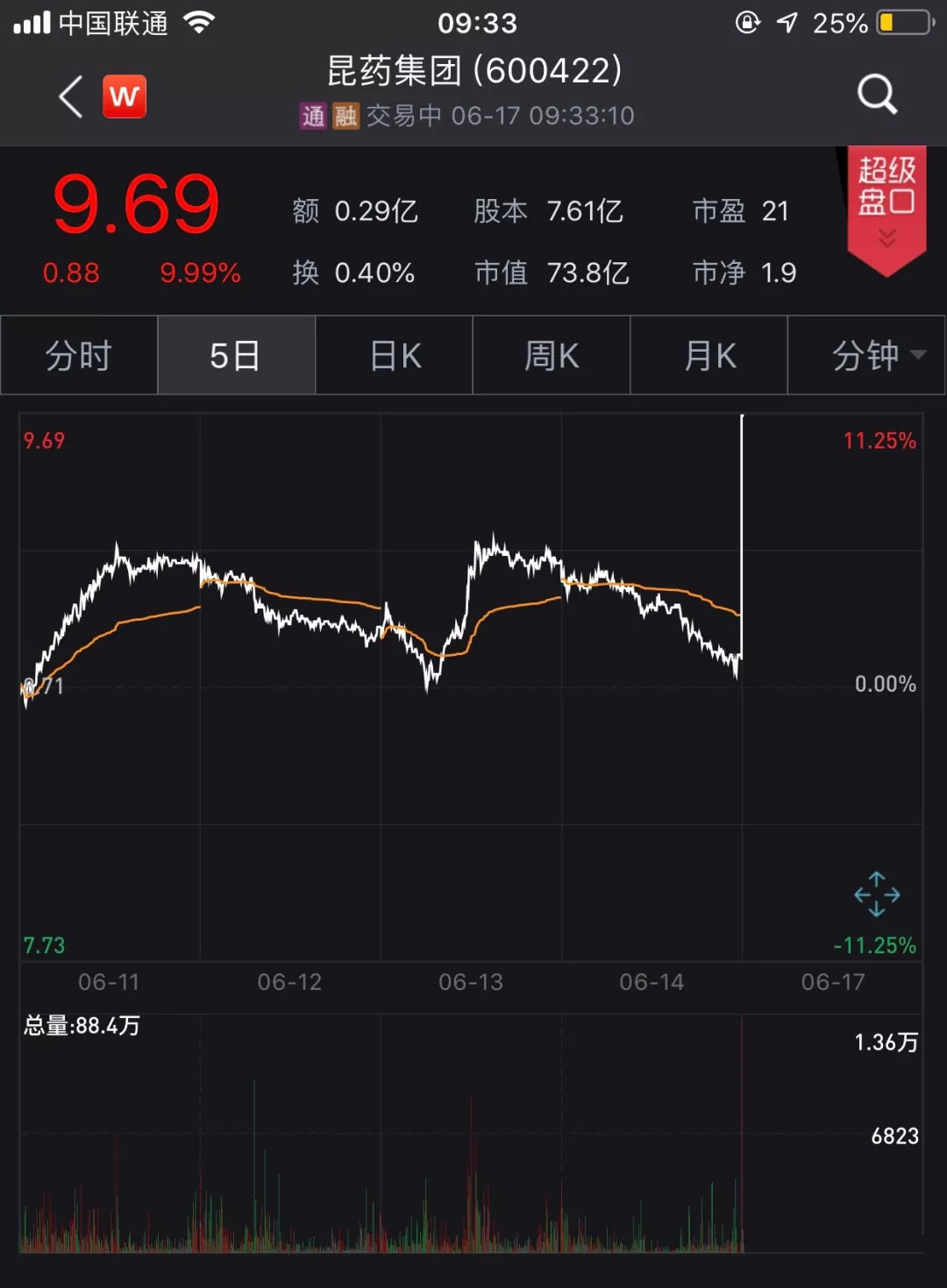947x1288 pixels.
Task: Show the 日K daily candlestick chart
Action: click(x=395, y=356)
